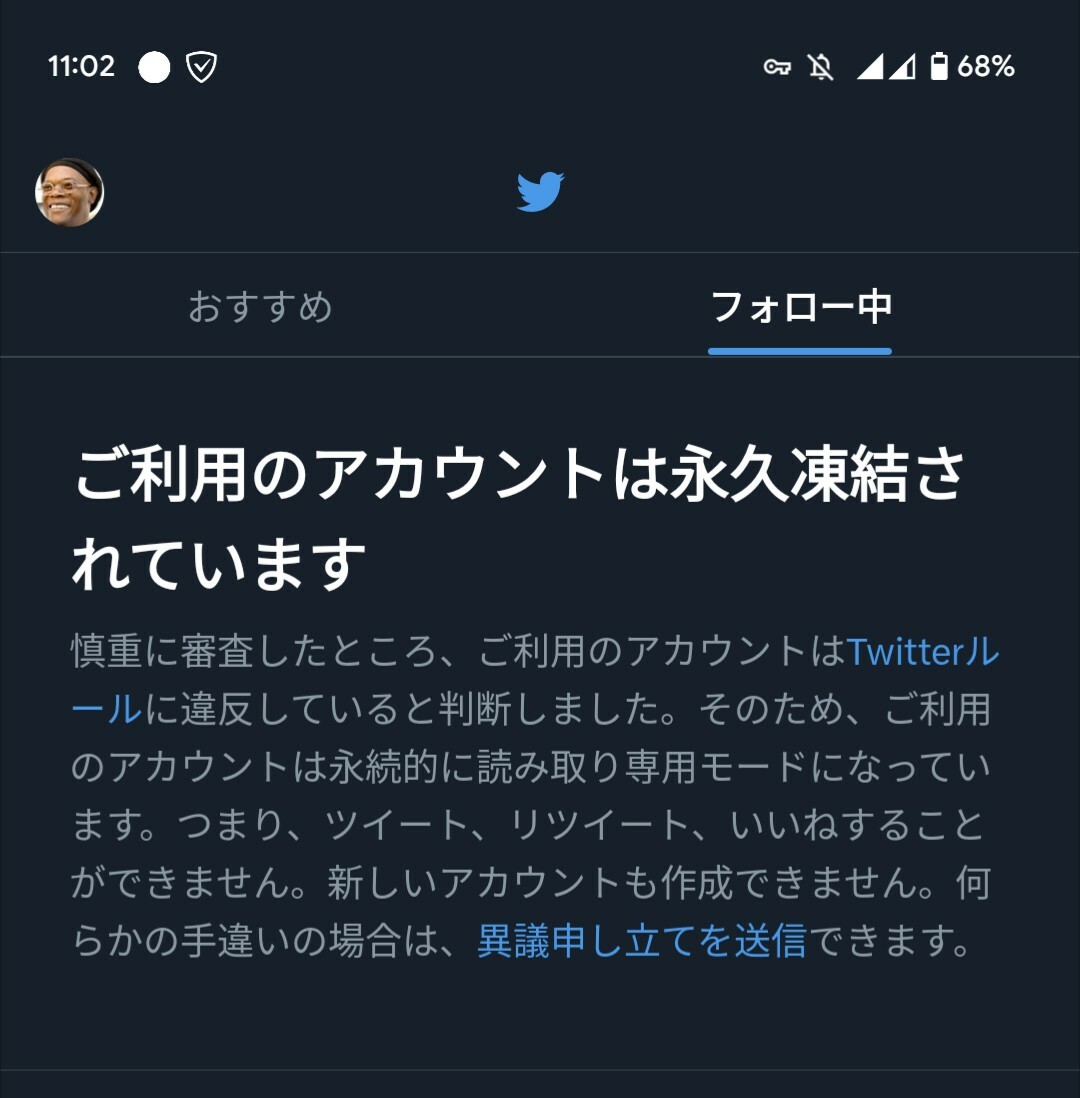Select the フォロー中 tab
1080x1098 pixels.
pos(800,307)
